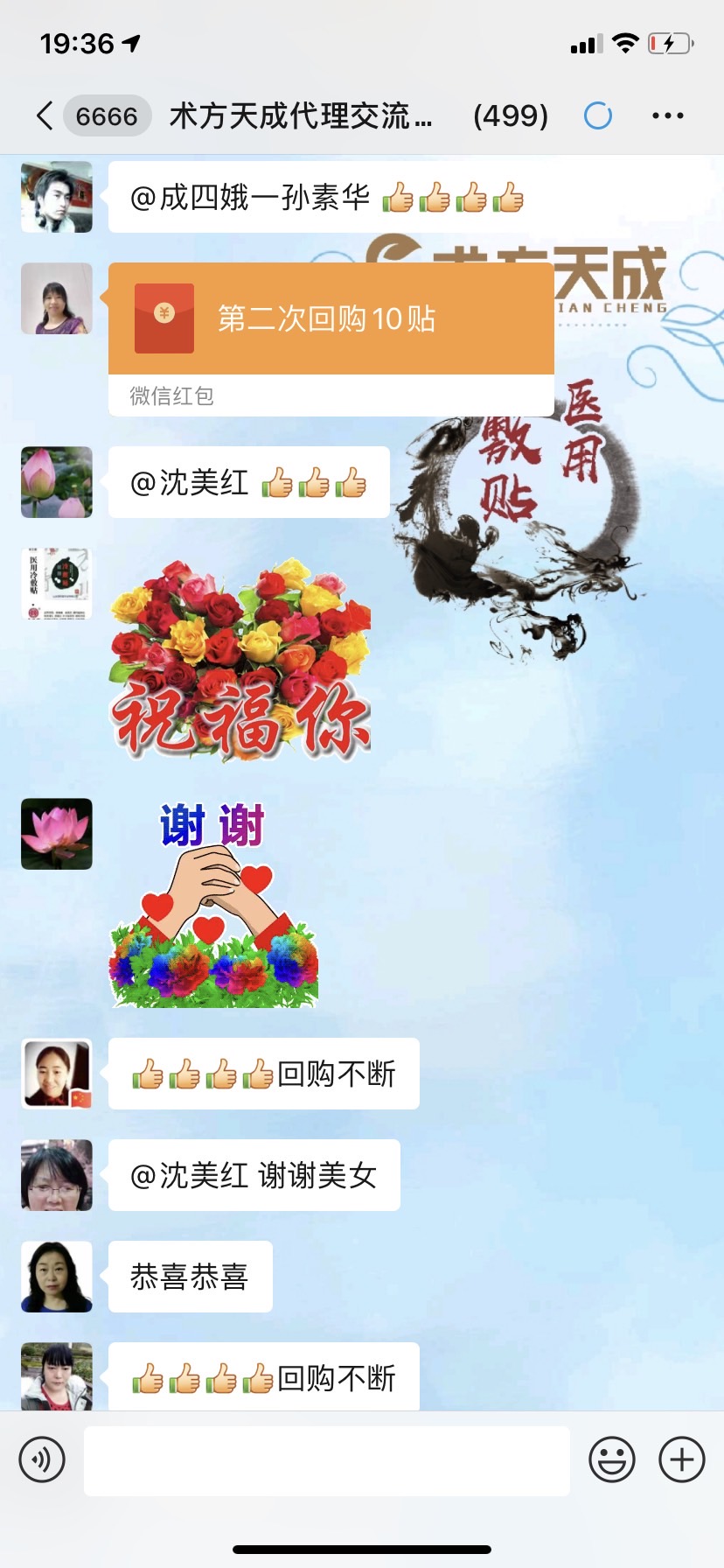Open the emoji sticker panel

pyautogui.click(x=611, y=1459)
